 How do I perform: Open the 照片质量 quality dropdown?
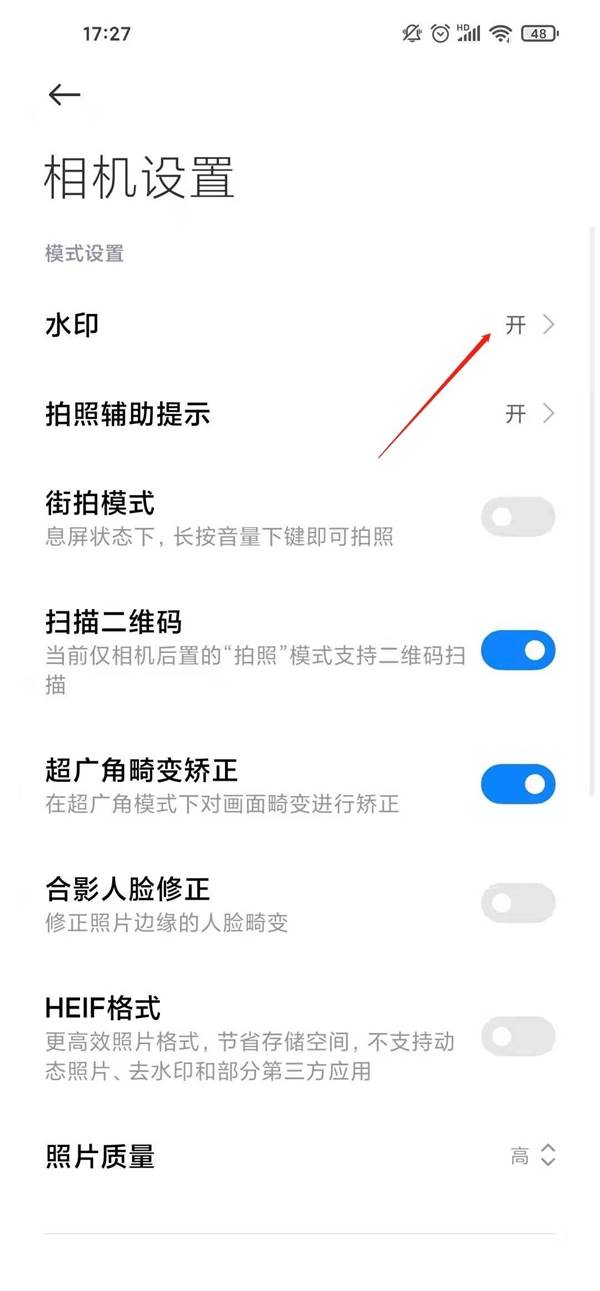pos(300,1157)
